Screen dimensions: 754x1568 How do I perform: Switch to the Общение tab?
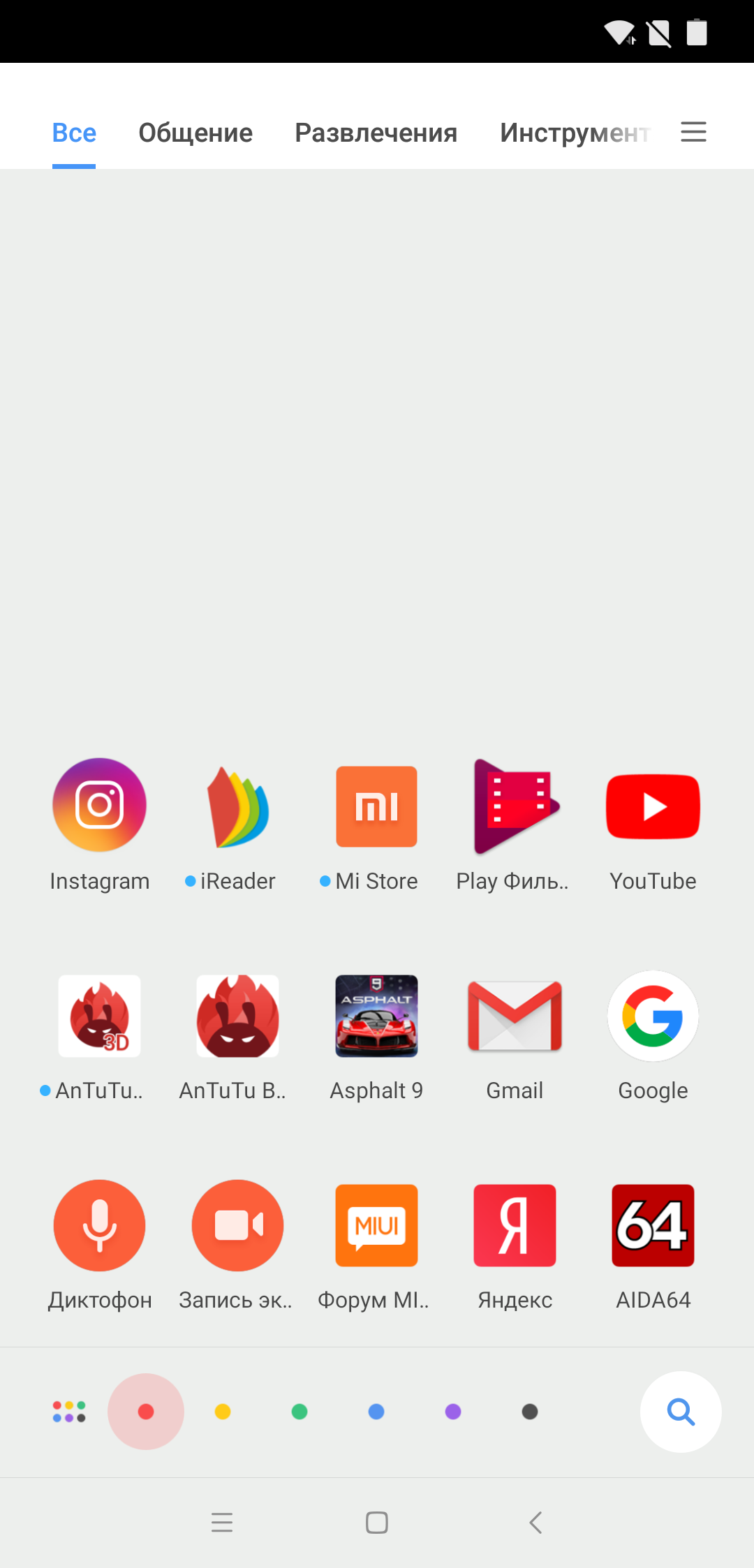pos(195,133)
